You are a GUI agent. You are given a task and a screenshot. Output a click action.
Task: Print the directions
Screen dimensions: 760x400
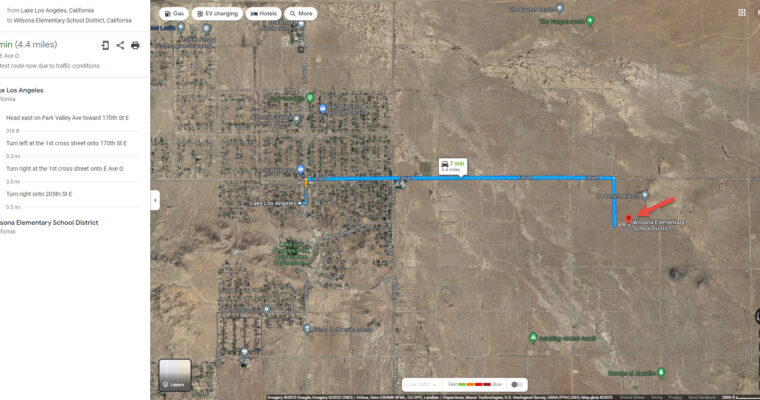(x=135, y=45)
